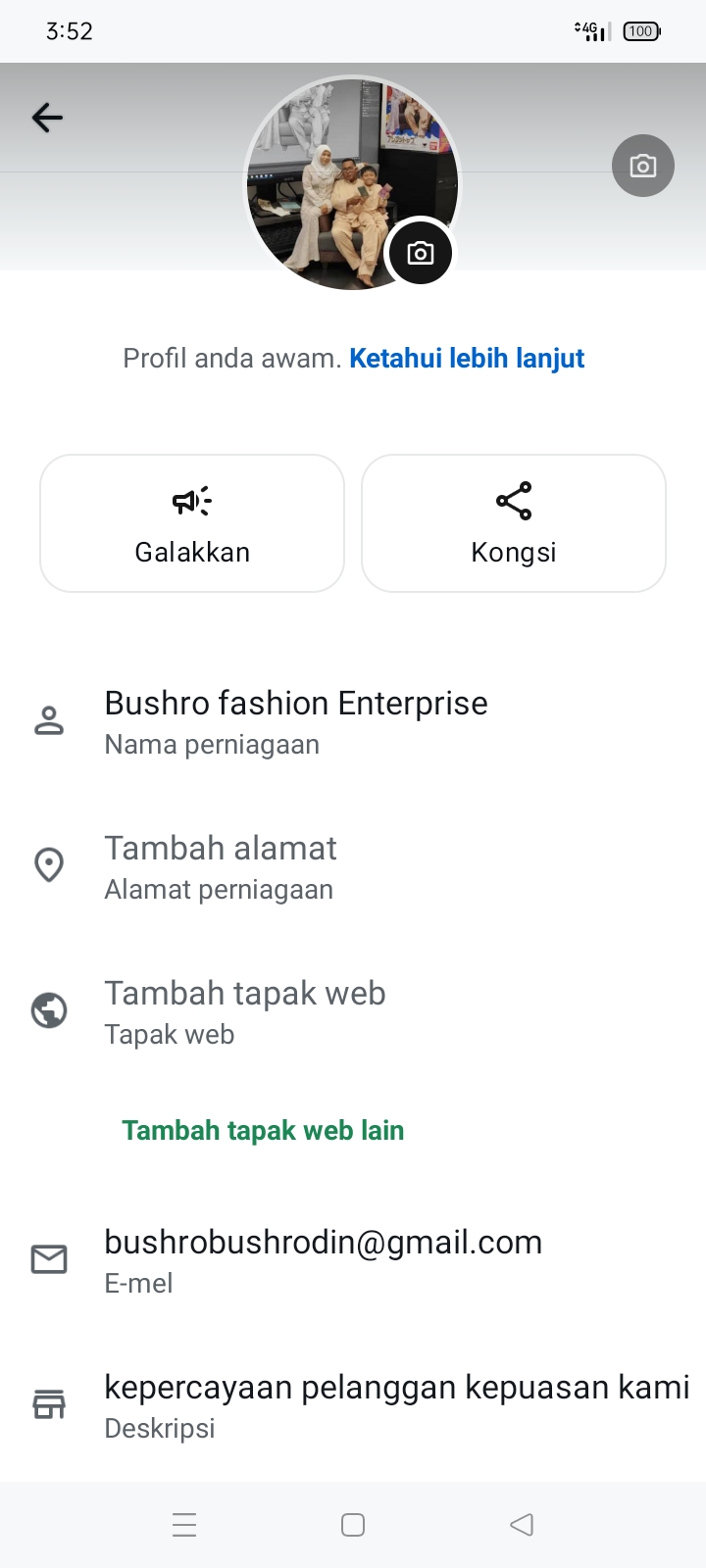Viewport: 706px width, 1568px height.
Task: Edit business name Bushro fashion Enterprise
Action: coord(296,721)
